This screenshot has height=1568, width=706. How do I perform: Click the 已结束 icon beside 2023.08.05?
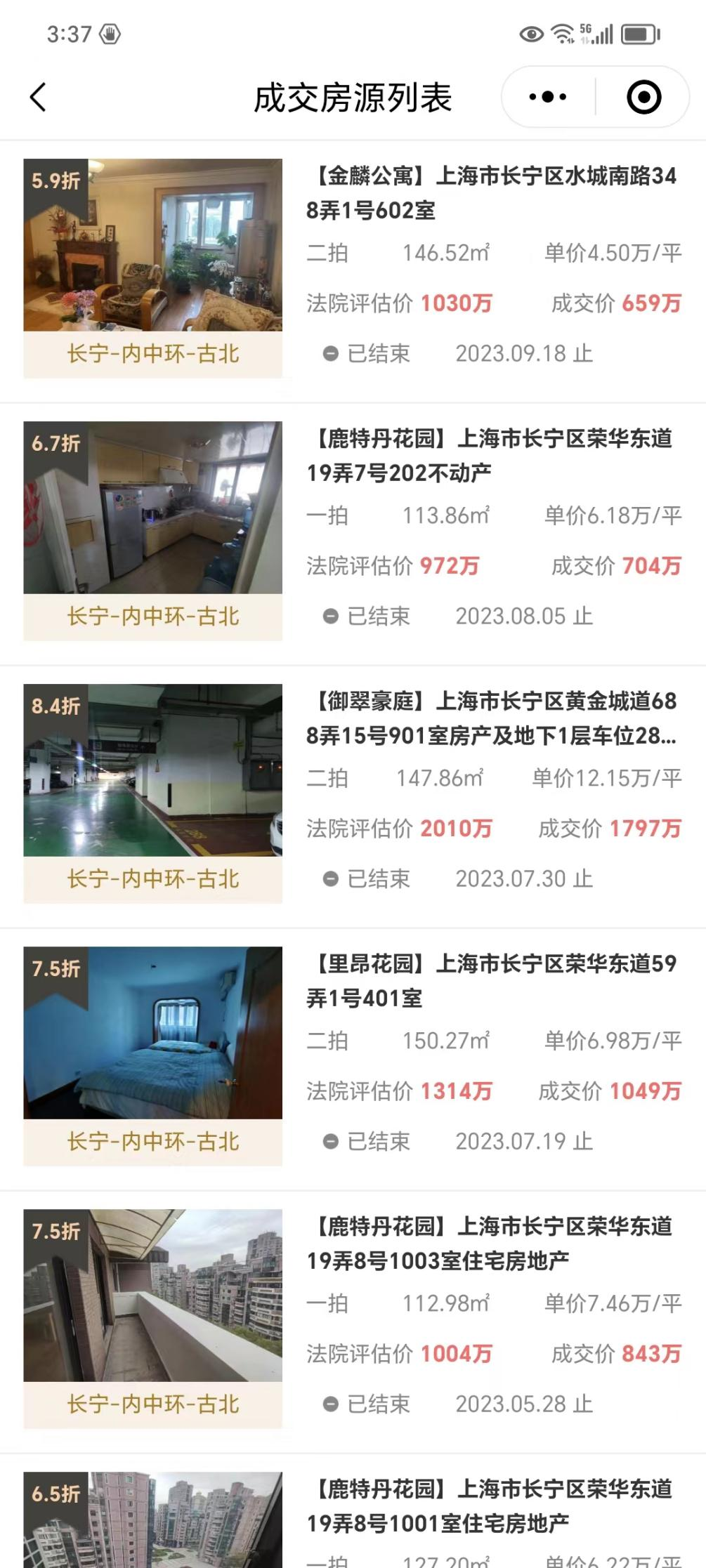point(330,616)
